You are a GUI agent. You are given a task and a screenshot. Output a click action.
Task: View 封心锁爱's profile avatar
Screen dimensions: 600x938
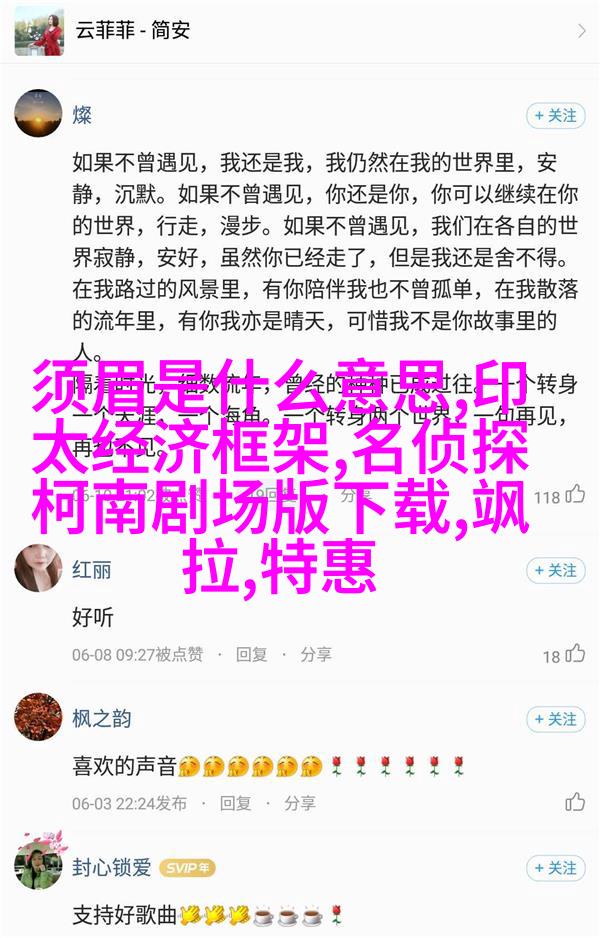[x=38, y=867]
